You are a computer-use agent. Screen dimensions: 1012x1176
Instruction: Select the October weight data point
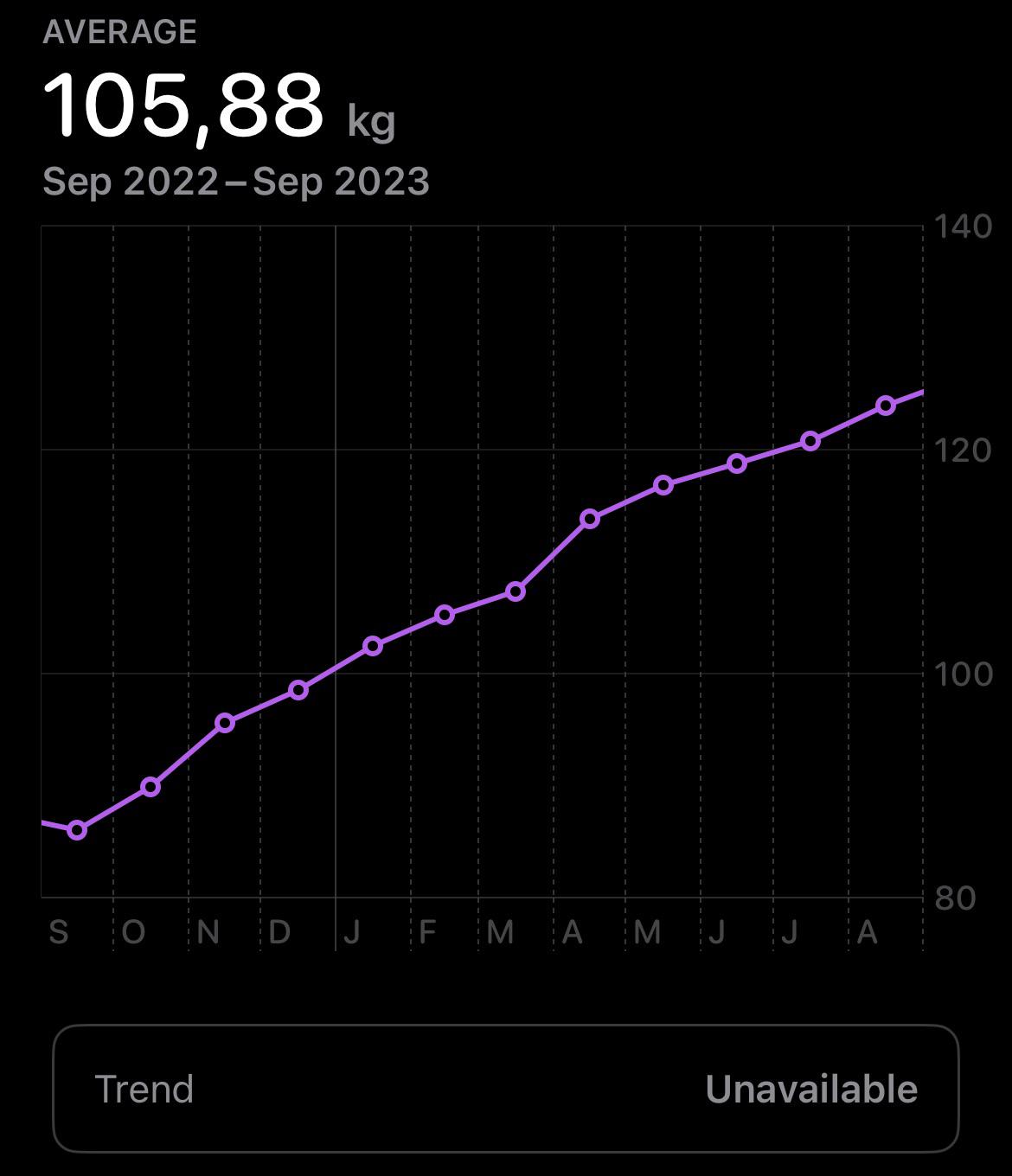(x=151, y=787)
